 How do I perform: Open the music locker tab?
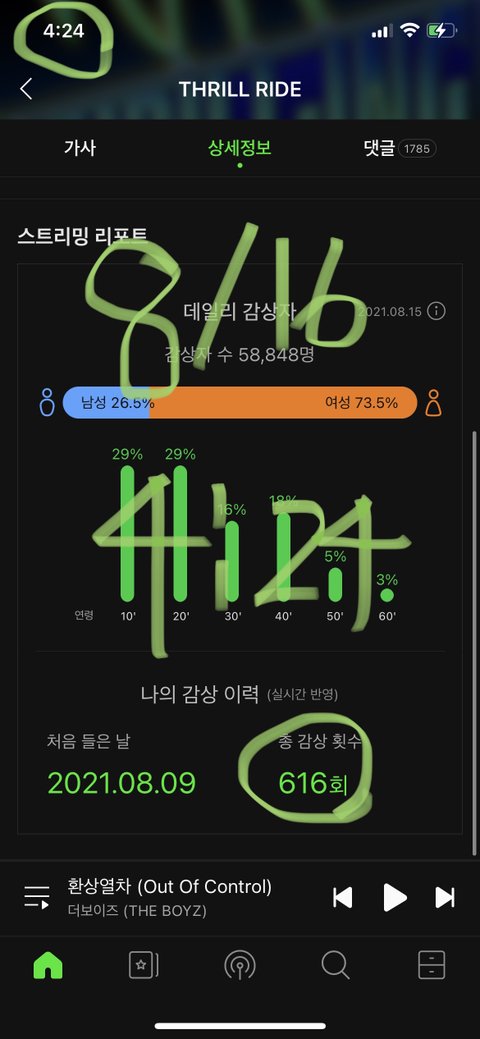432,965
